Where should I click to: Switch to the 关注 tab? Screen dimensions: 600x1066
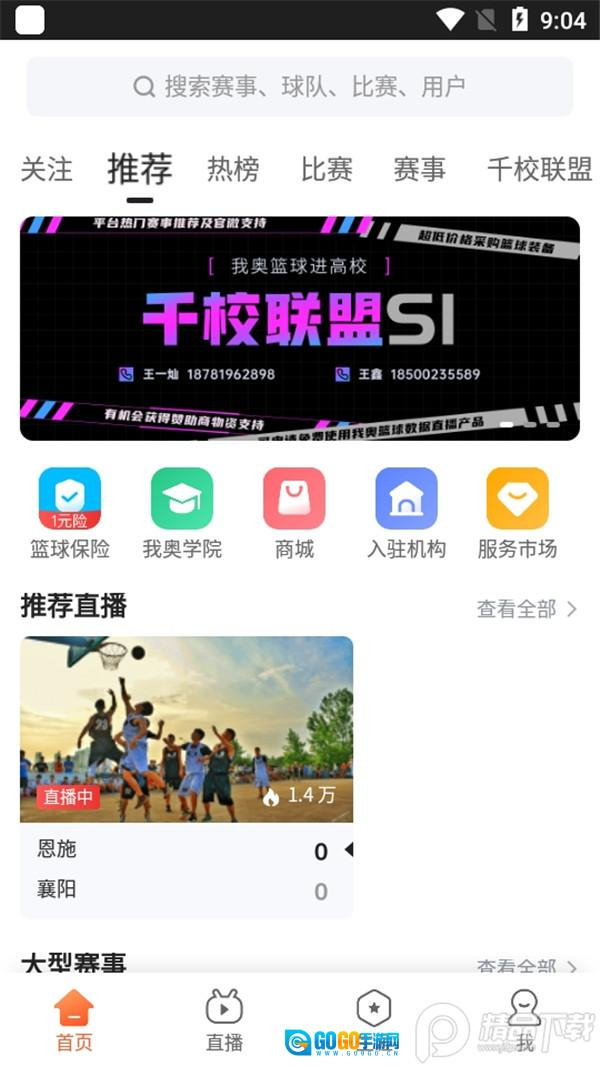47,170
